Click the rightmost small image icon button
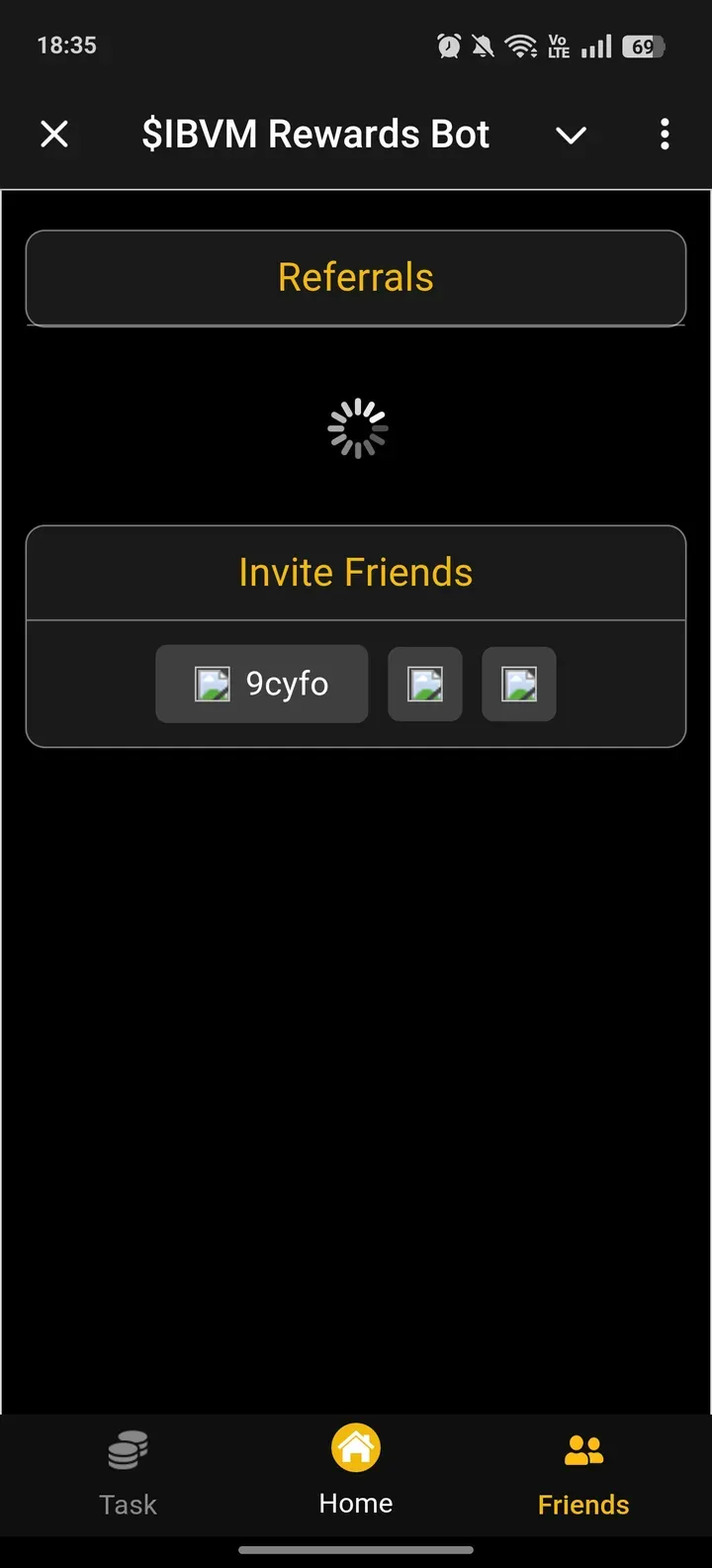This screenshot has height=1568, width=712. (x=518, y=684)
